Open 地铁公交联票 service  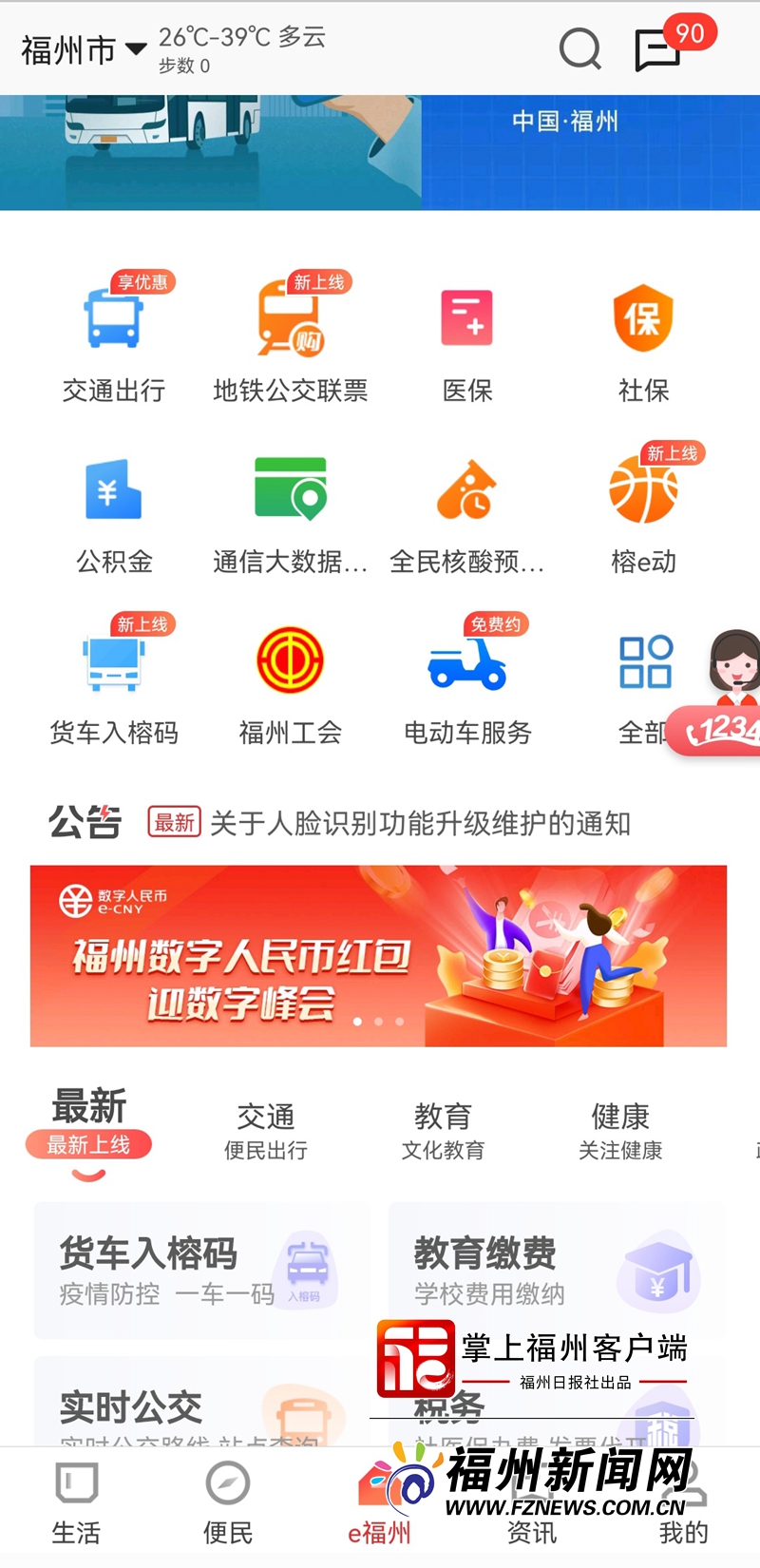click(291, 337)
